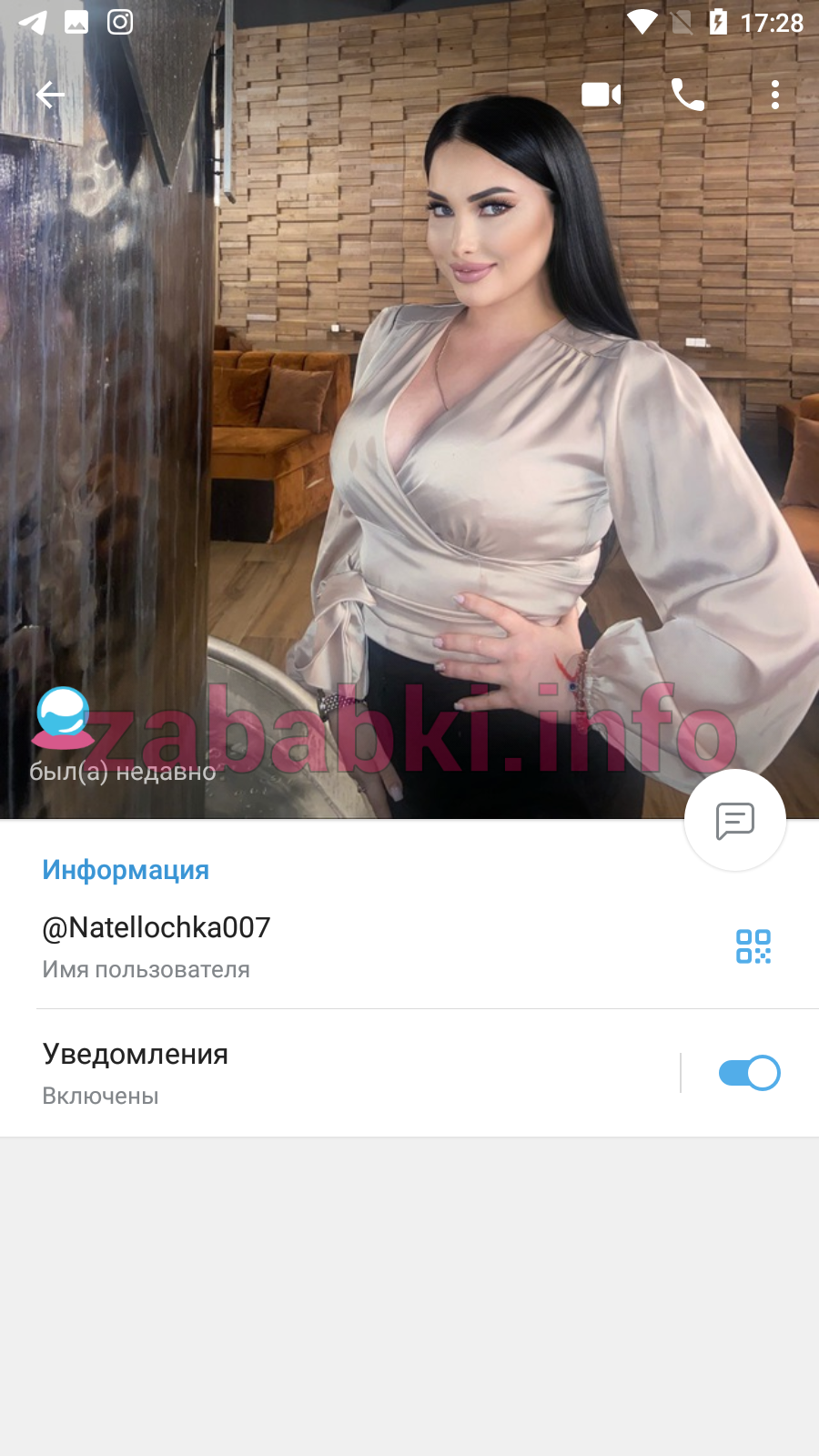Image resolution: width=819 pixels, height=1456 pixels.
Task: Toggle off the notifications switch
Action: pos(750,1073)
